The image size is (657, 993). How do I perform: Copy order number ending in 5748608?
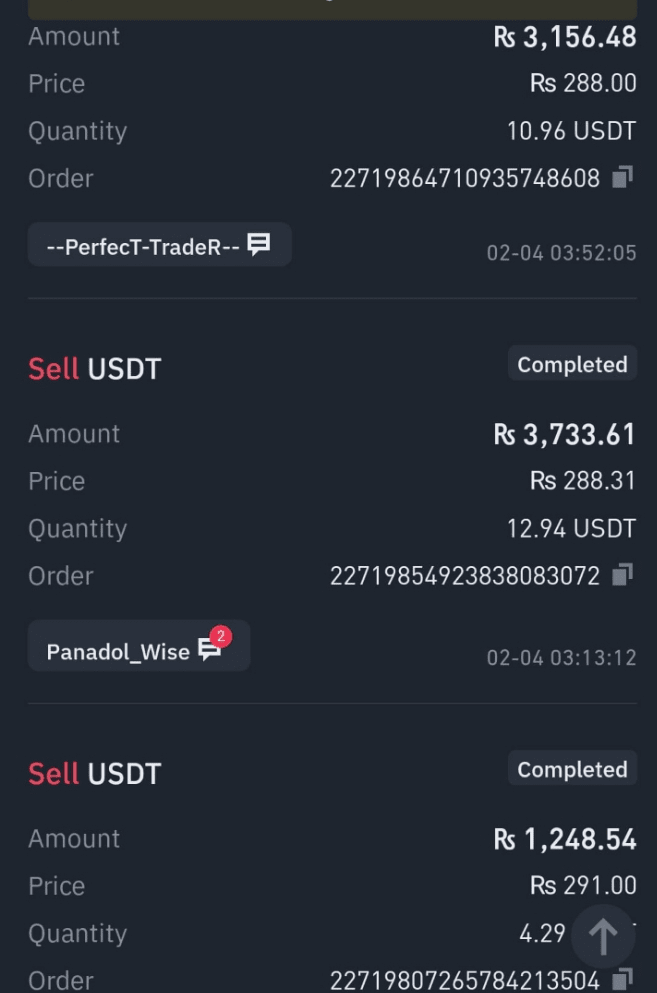[x=622, y=178]
